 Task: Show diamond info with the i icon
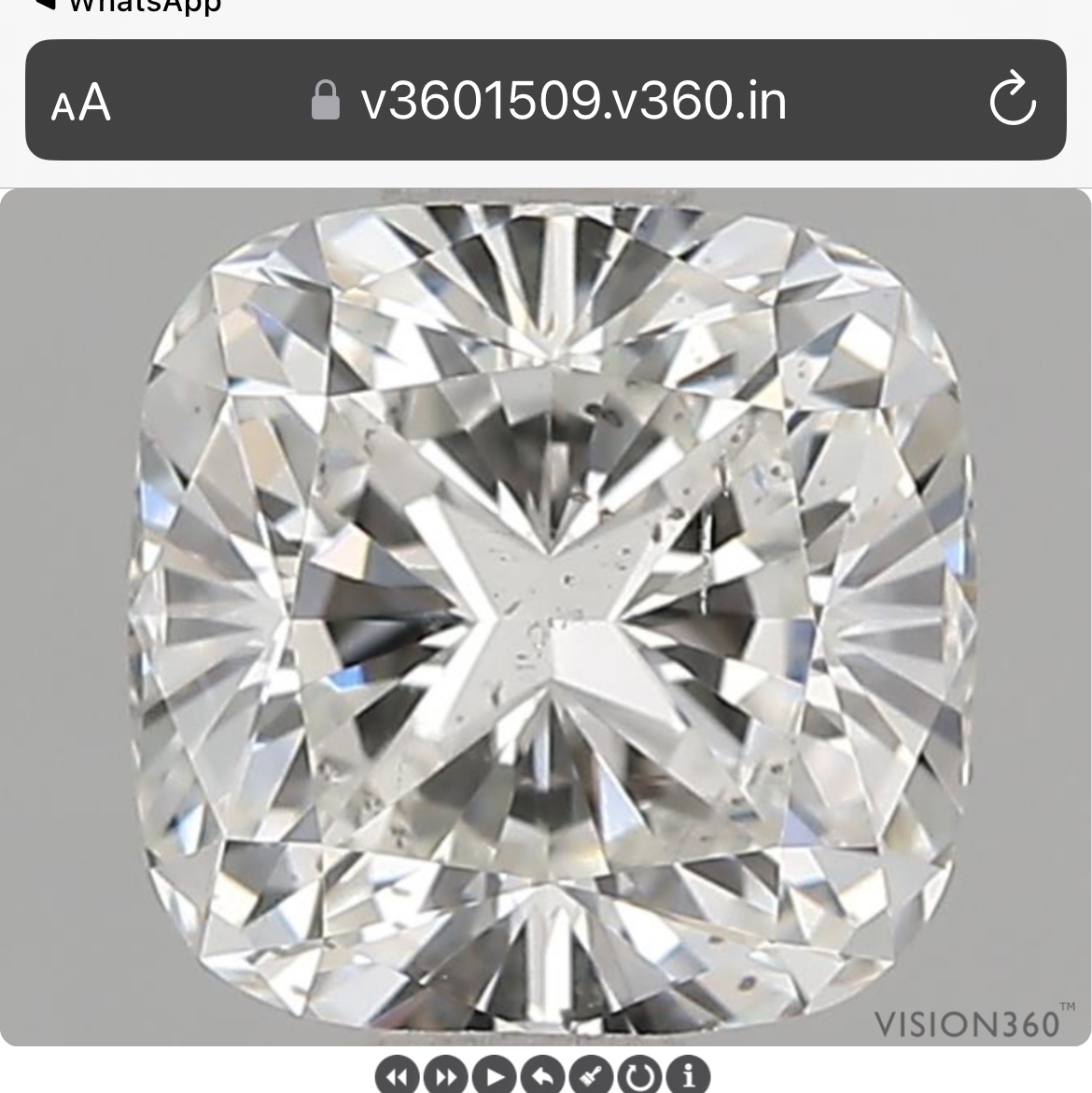coord(689,1077)
